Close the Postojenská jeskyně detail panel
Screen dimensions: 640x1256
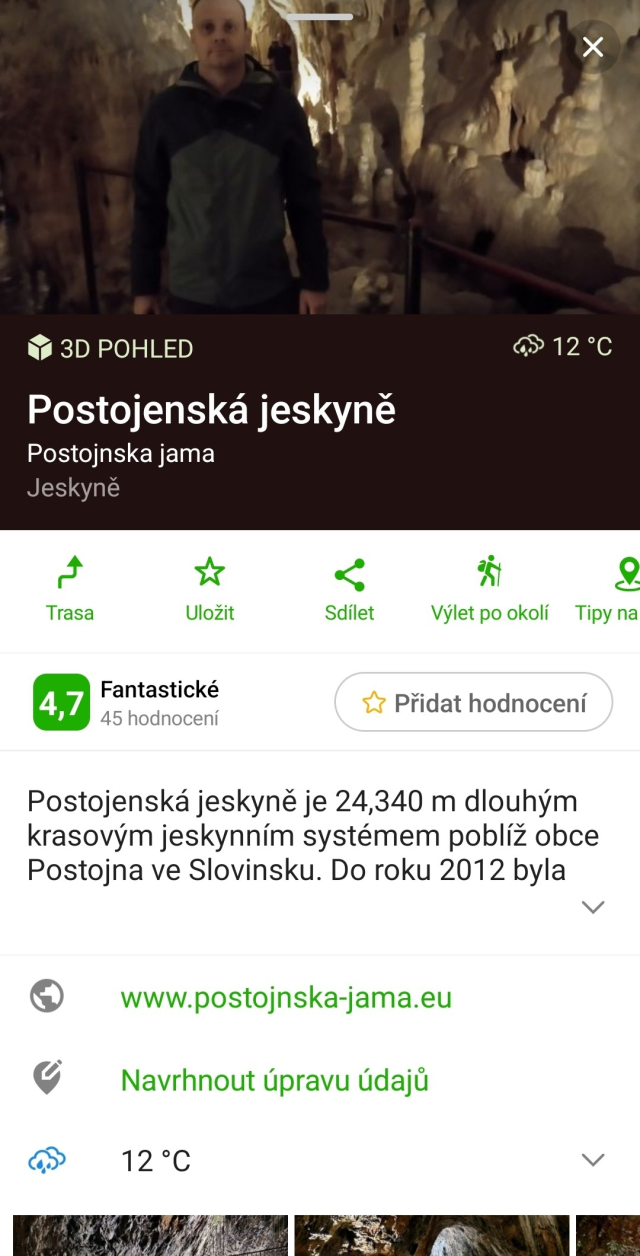(593, 47)
